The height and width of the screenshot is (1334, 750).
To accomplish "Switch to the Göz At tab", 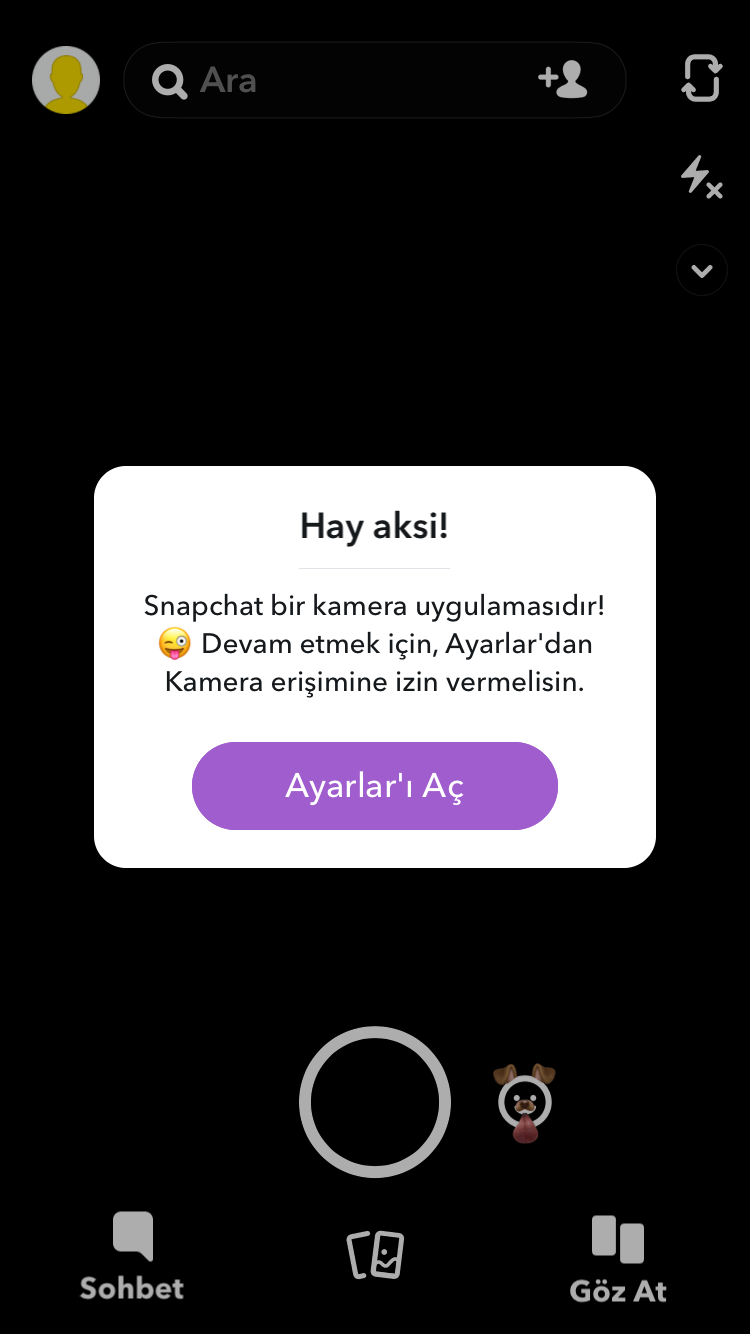I will click(x=618, y=1259).
